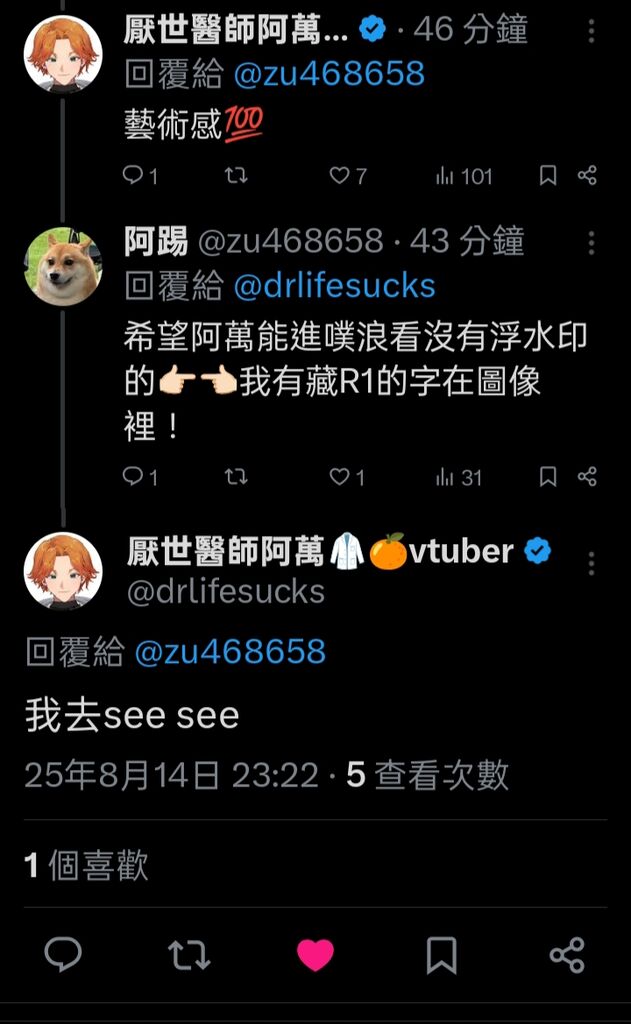Open overflow menu on 阿踢's tweet
The height and width of the screenshot is (1024, 631).
(591, 242)
